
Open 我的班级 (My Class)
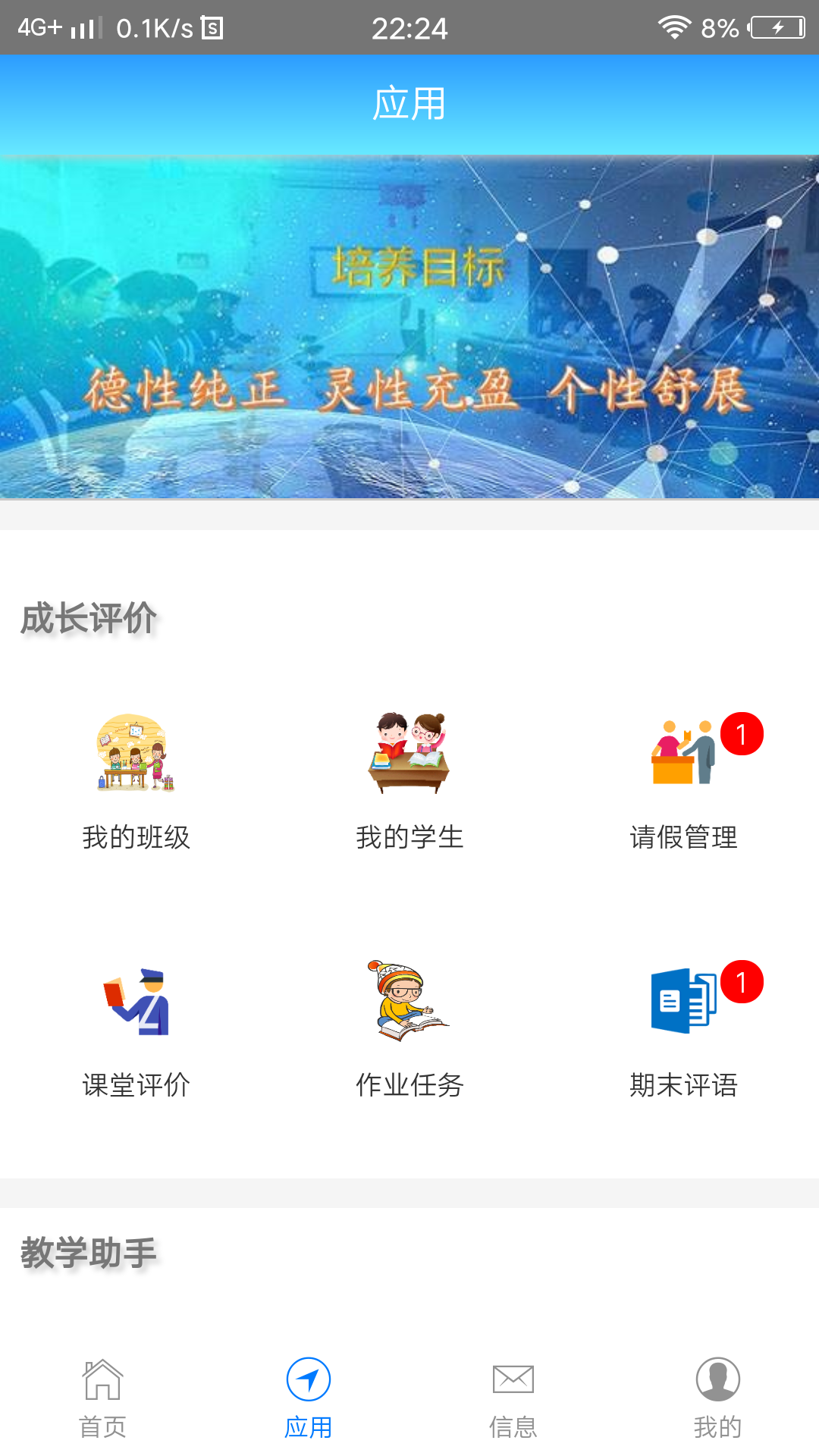[136, 783]
